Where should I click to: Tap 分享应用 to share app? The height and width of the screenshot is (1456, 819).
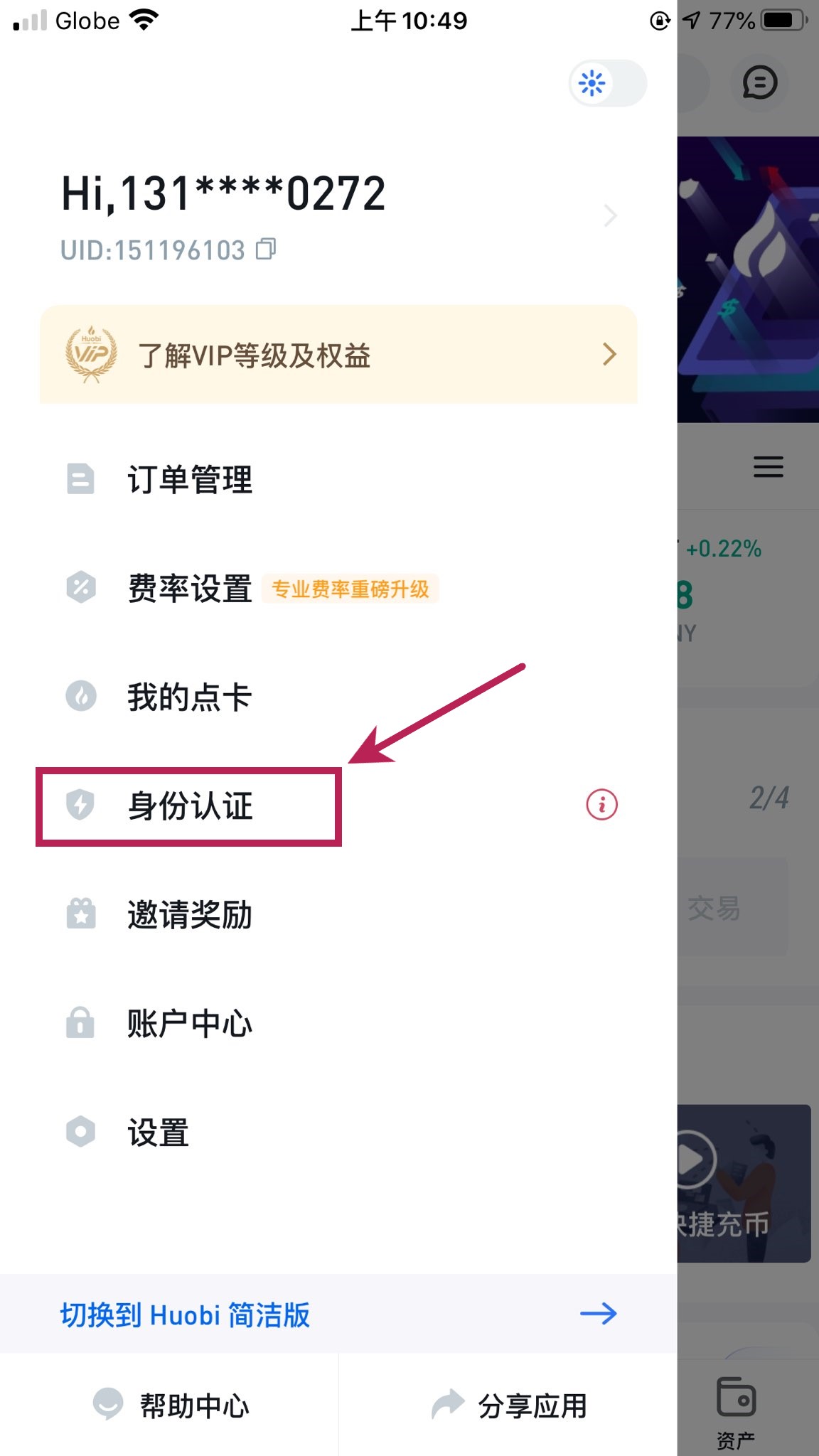pos(509,1406)
